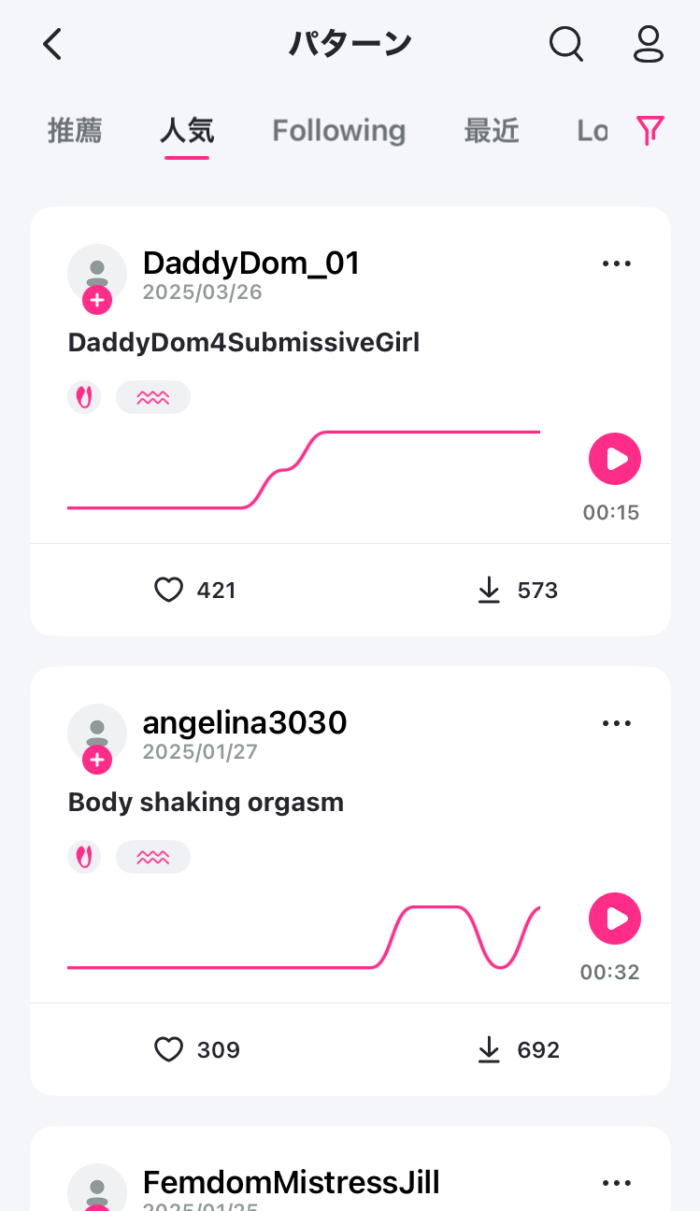Select the 人気 tab
The width and height of the screenshot is (700, 1211).
pyautogui.click(x=187, y=131)
